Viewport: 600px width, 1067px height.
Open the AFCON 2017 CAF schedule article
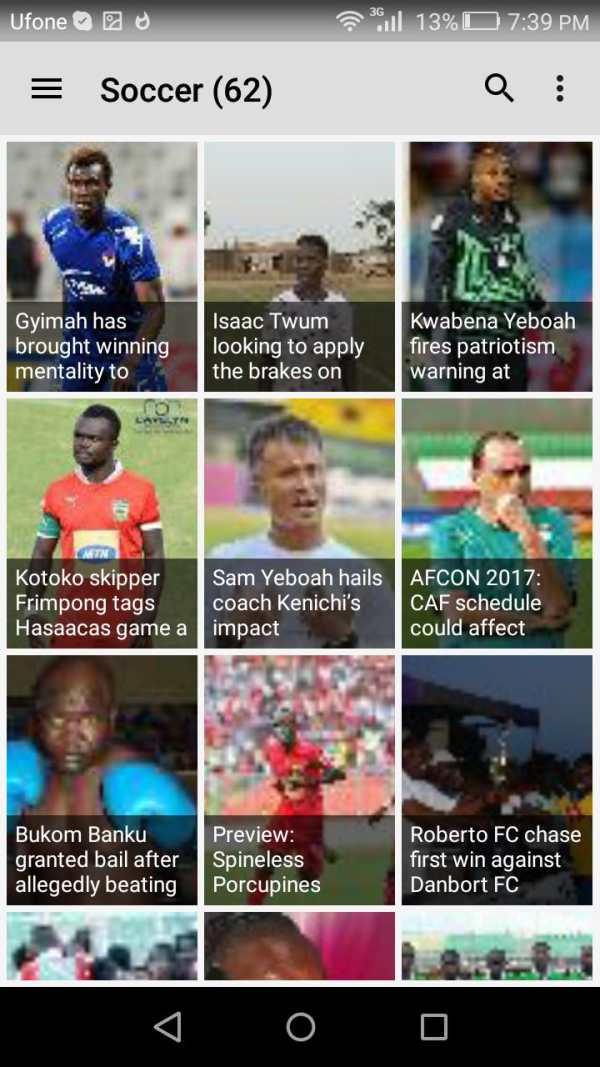[x=497, y=523]
